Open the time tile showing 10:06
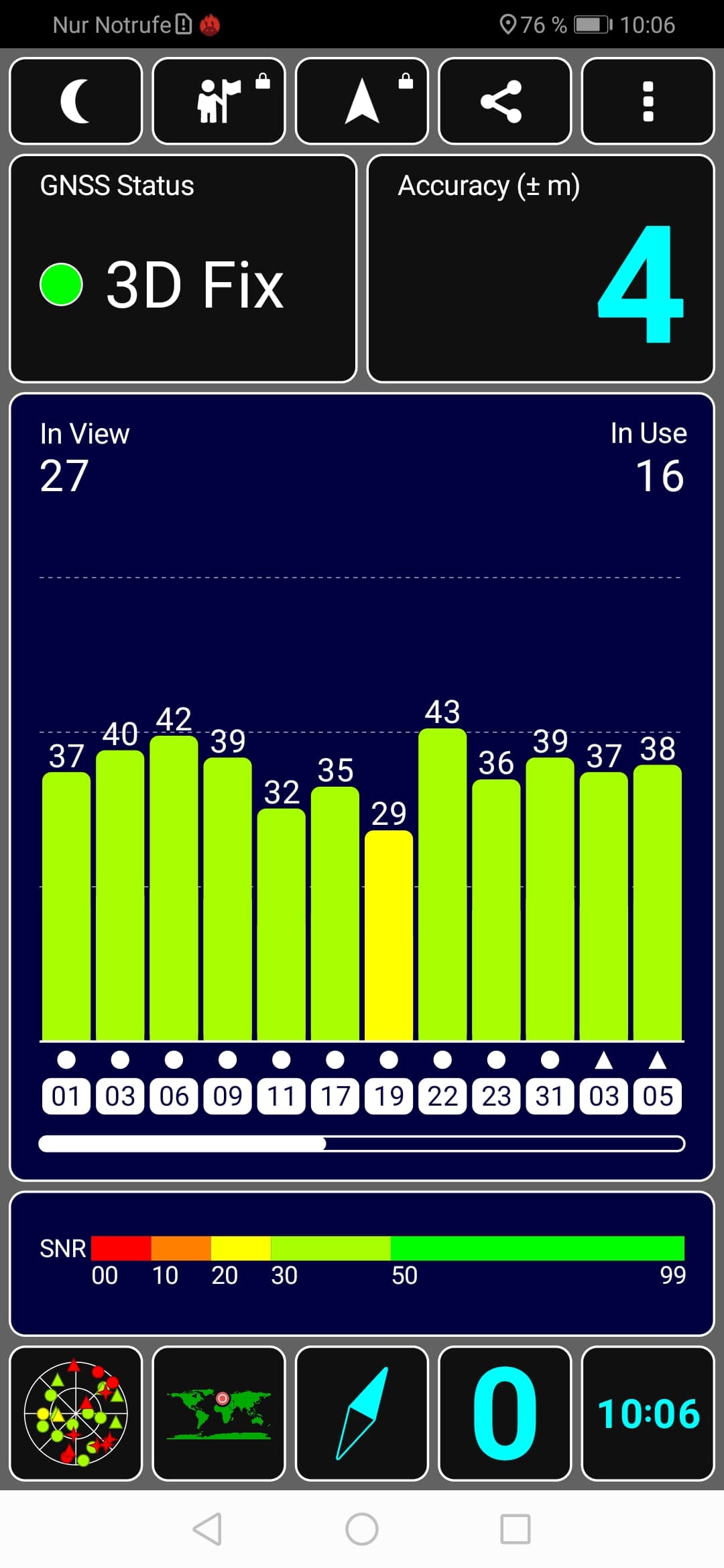The height and width of the screenshot is (1568, 724). click(648, 1413)
